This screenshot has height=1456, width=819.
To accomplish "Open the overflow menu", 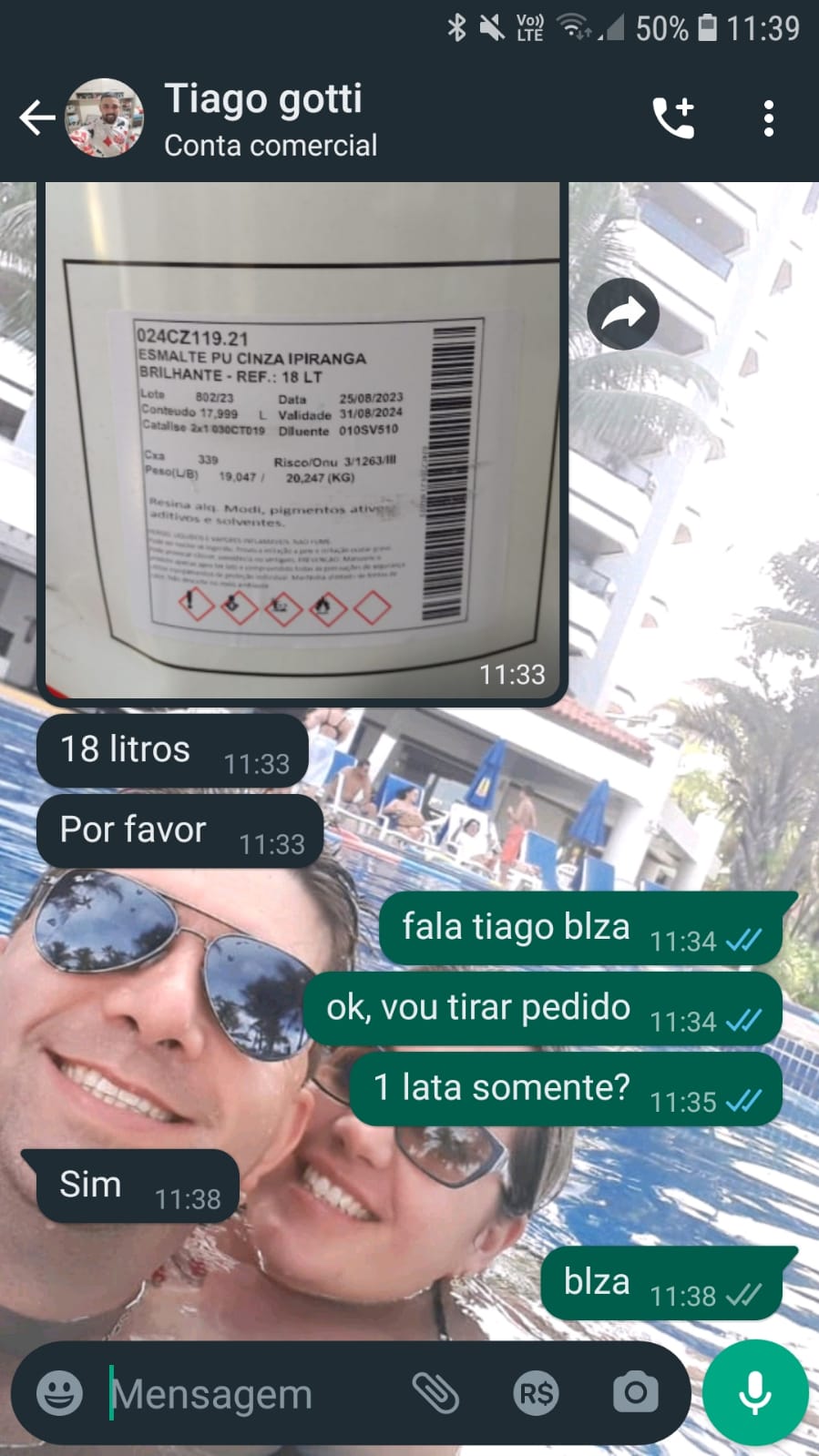I will click(x=769, y=118).
